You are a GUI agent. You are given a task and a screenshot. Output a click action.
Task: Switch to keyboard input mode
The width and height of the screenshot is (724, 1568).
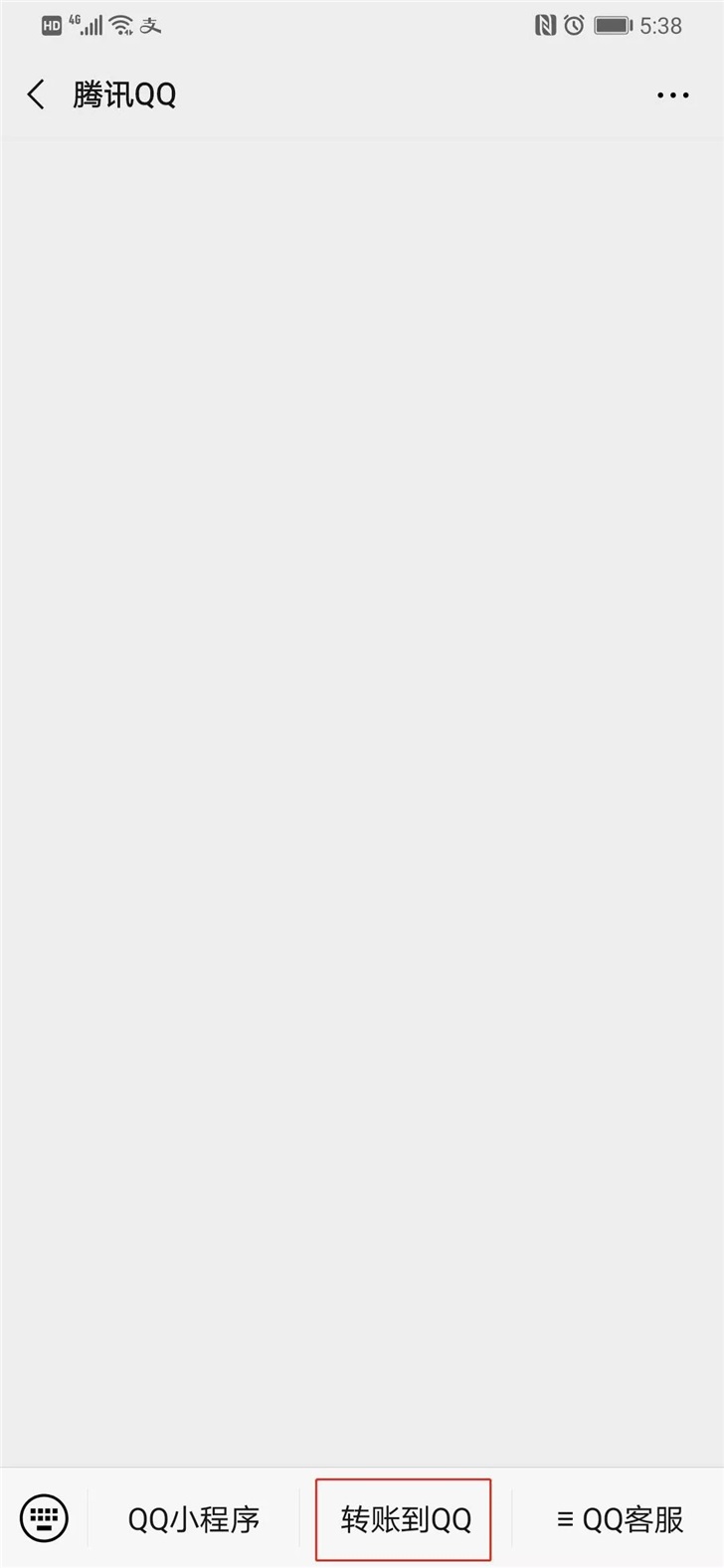coord(44,1518)
